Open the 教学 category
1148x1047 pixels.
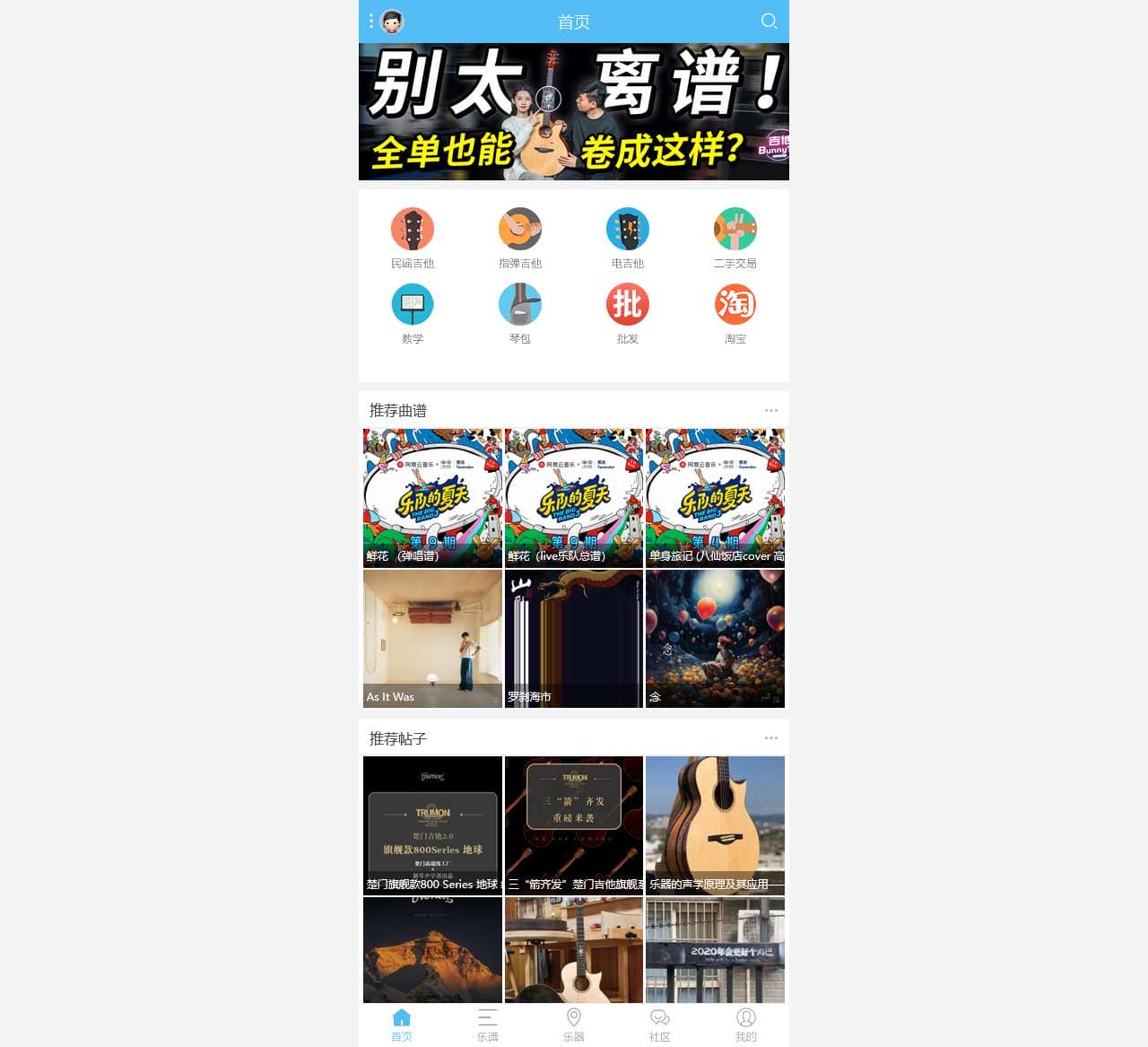coord(413,312)
